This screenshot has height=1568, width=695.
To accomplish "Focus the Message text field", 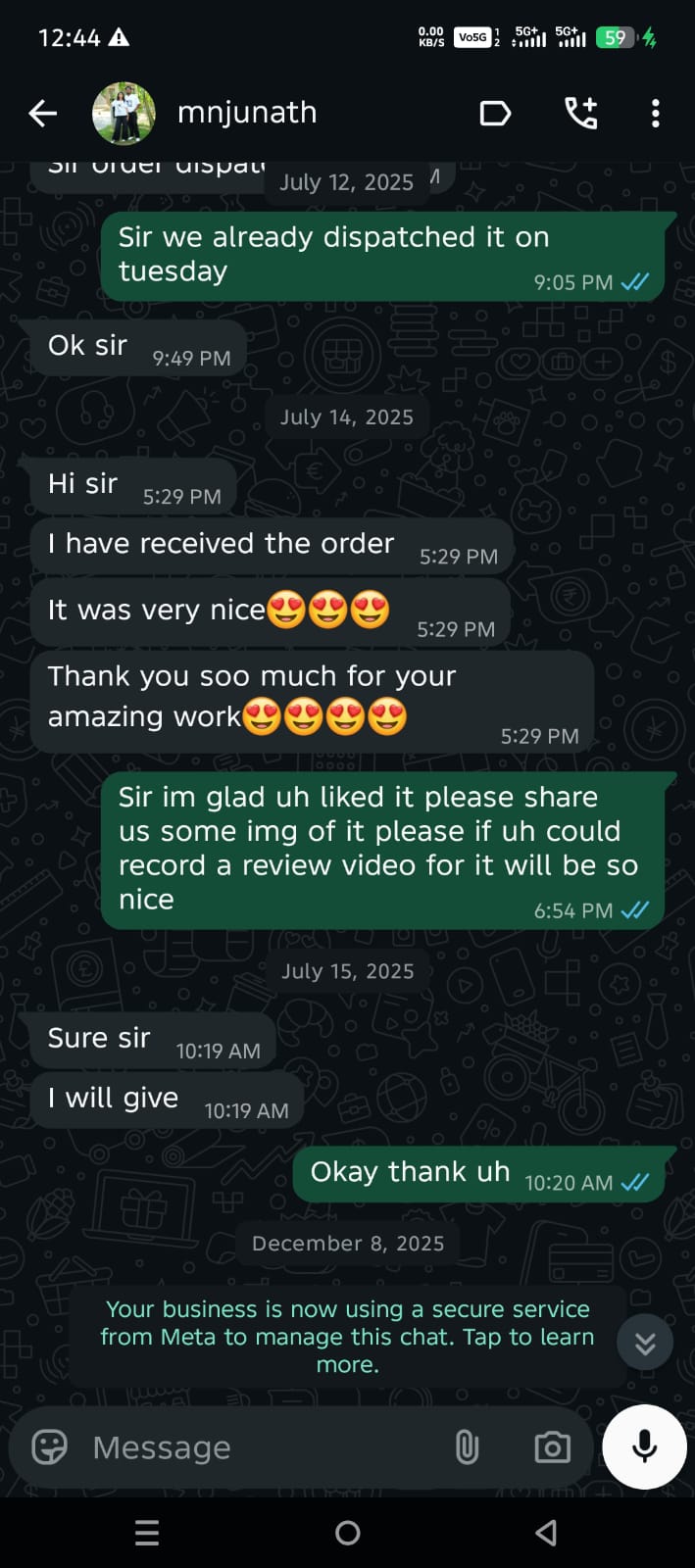I will (255, 1447).
